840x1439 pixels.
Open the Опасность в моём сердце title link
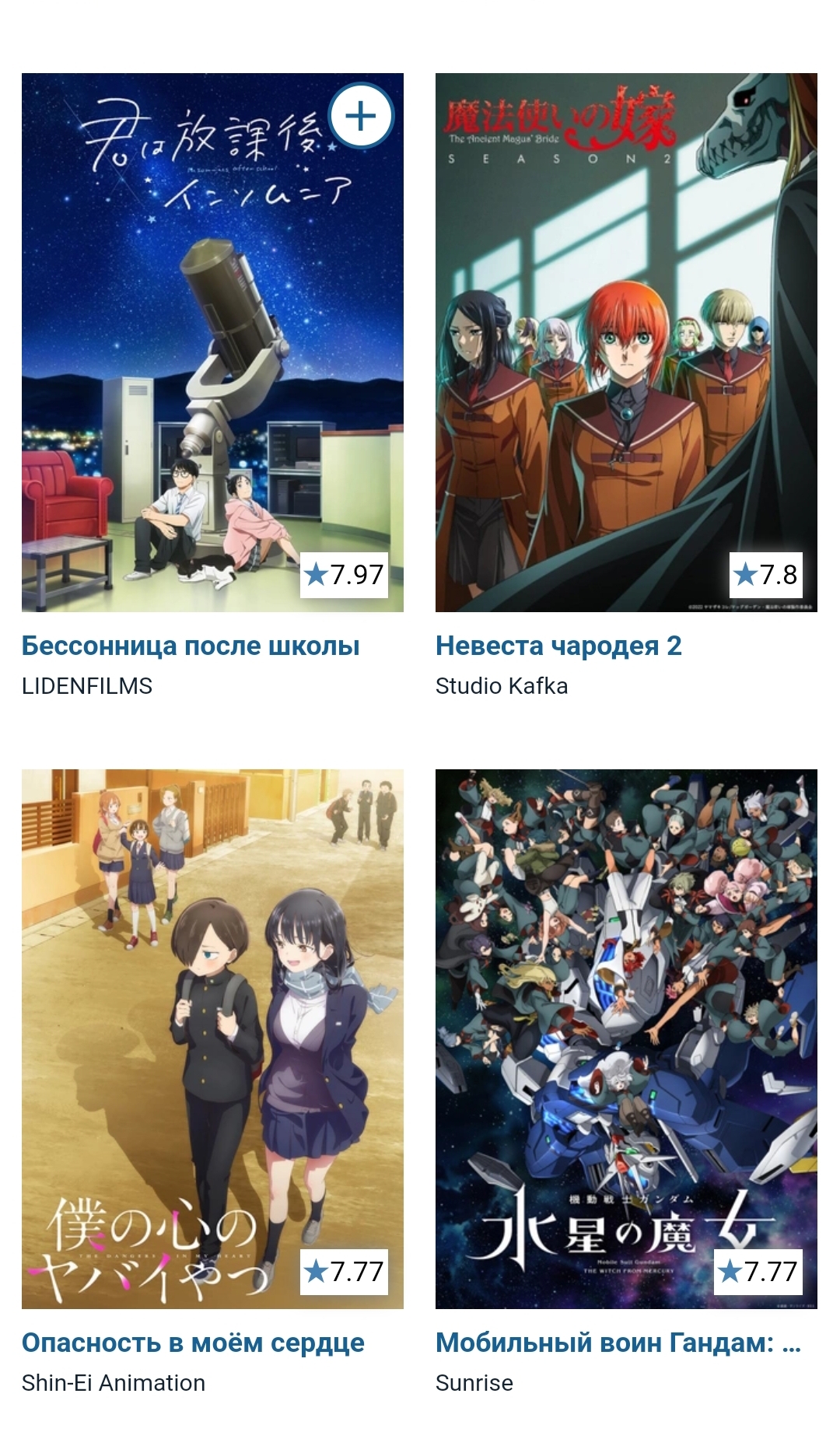(x=193, y=1342)
